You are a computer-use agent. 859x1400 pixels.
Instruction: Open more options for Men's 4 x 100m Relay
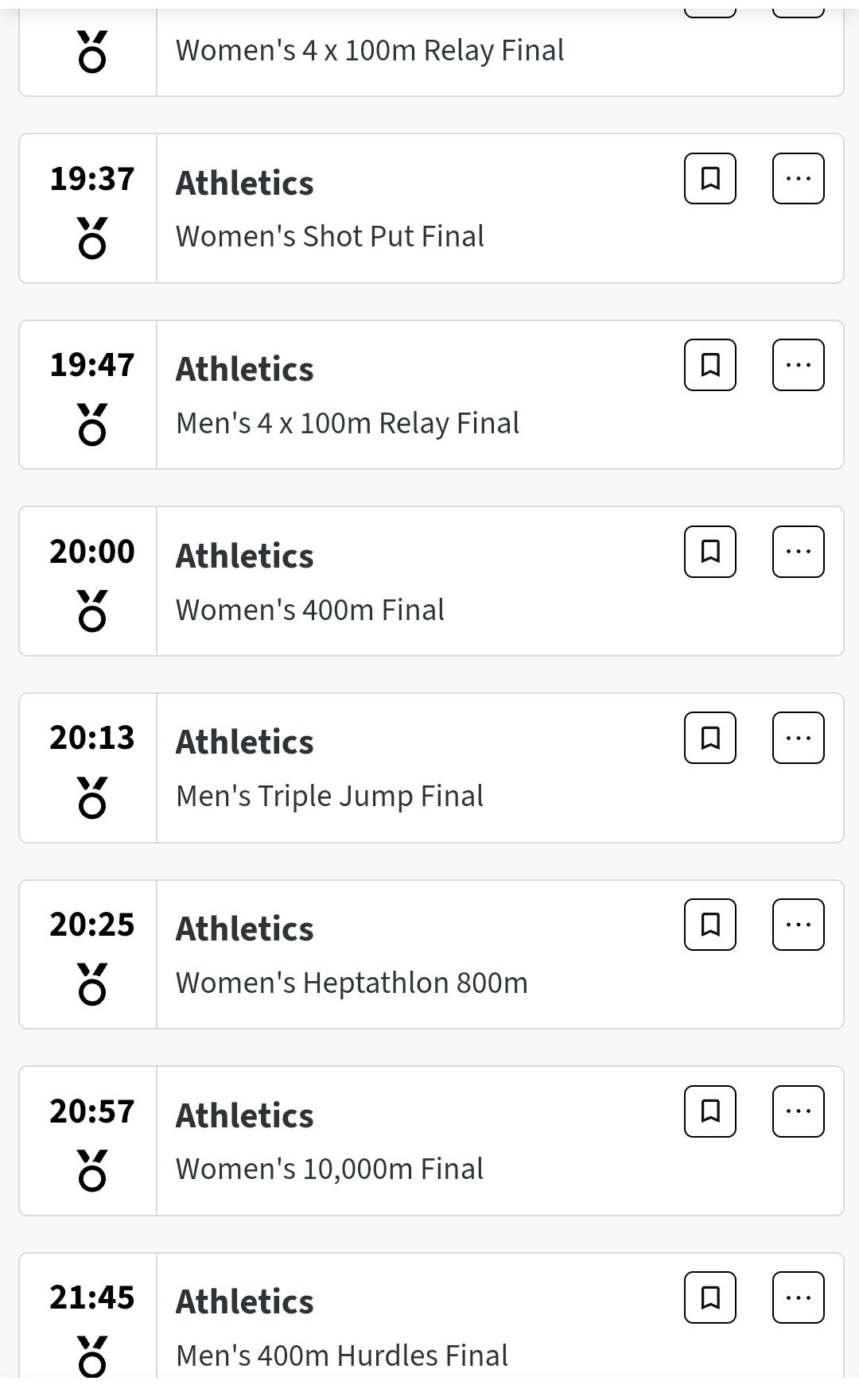coord(798,365)
